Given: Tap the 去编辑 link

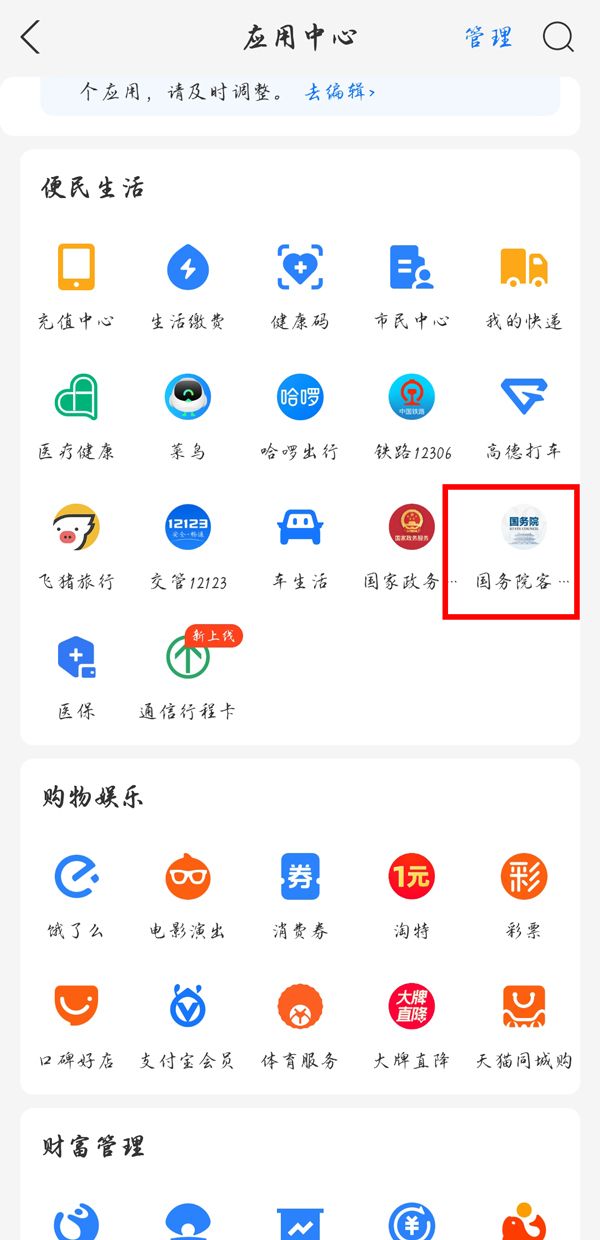Looking at the screenshot, I should click(340, 92).
